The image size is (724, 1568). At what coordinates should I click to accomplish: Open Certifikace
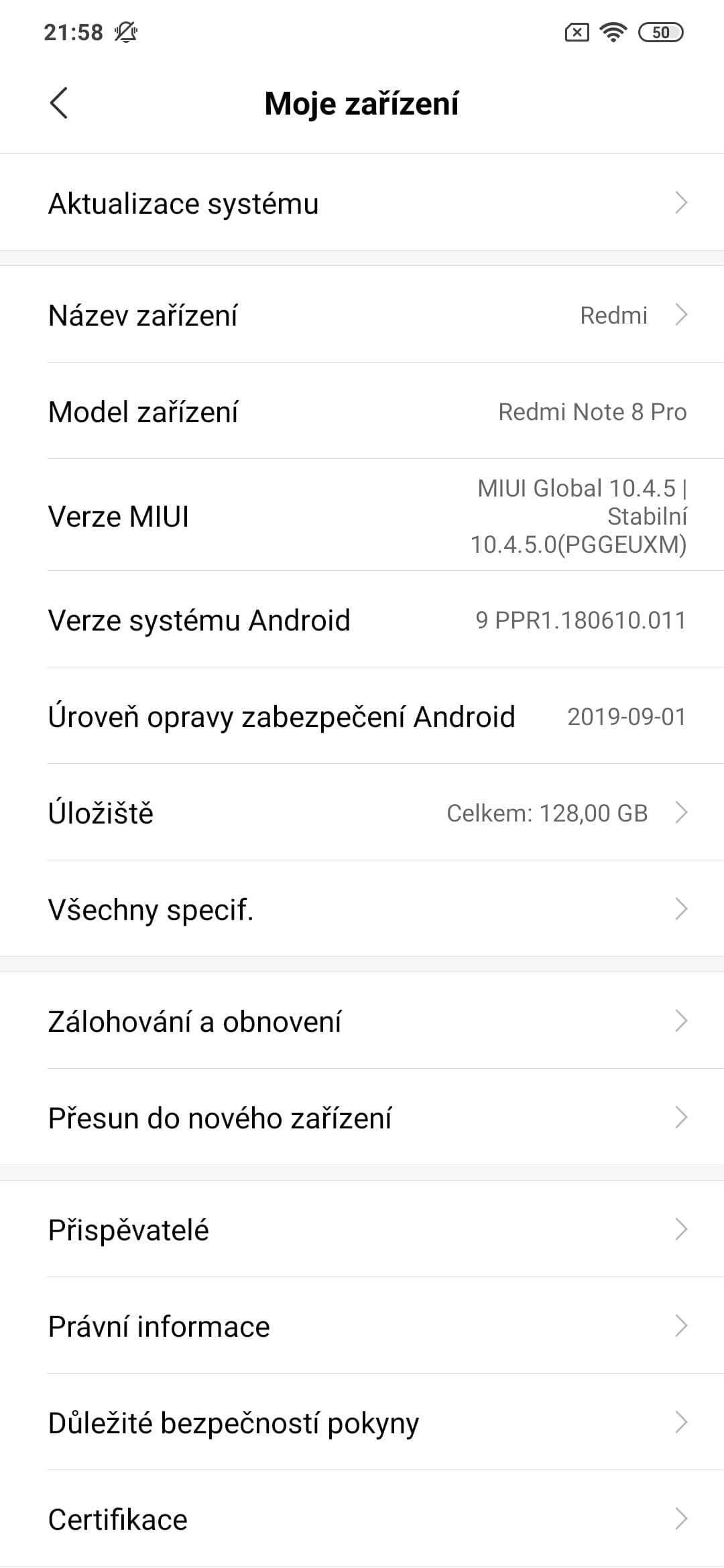pyautogui.click(x=362, y=1518)
